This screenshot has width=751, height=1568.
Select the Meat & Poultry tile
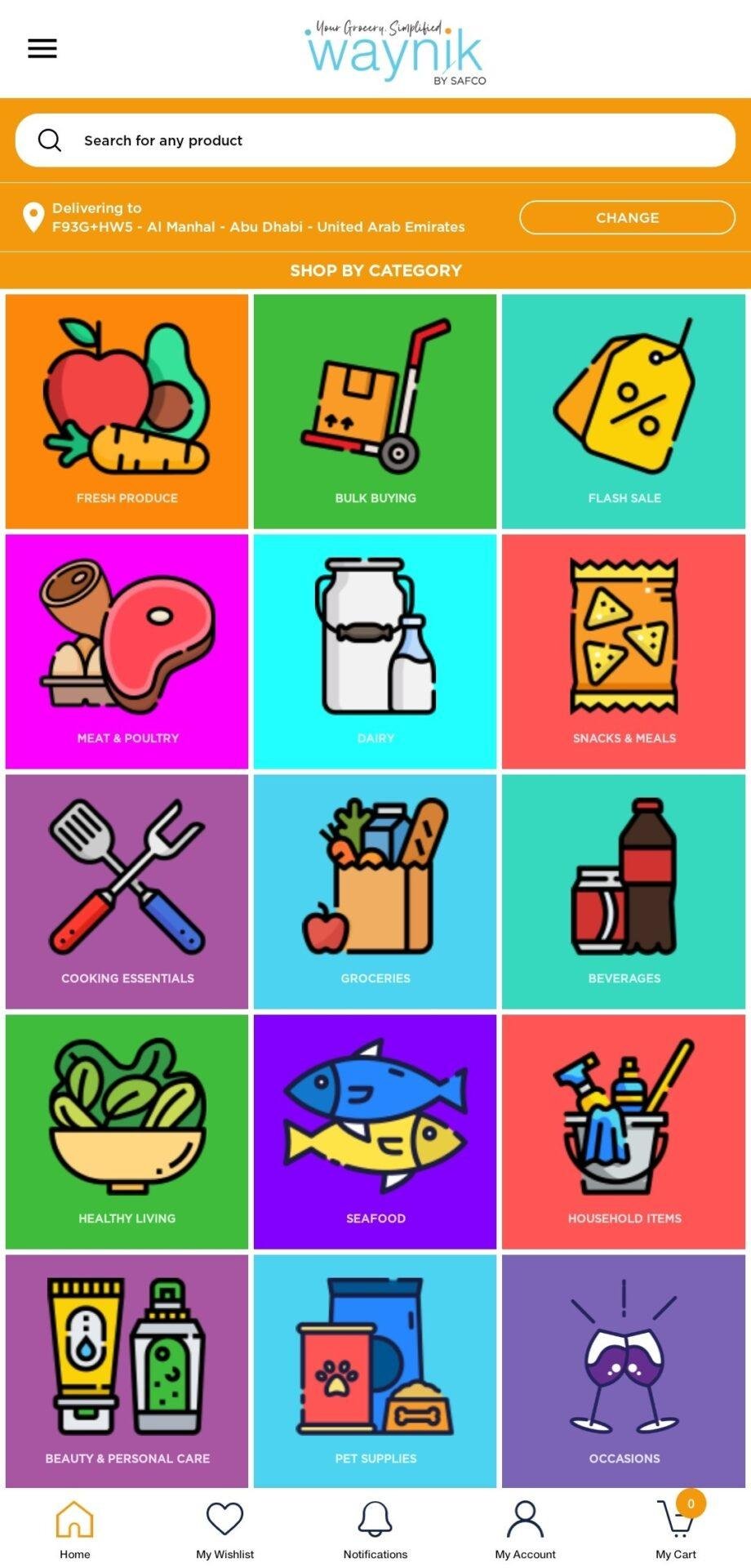click(127, 651)
